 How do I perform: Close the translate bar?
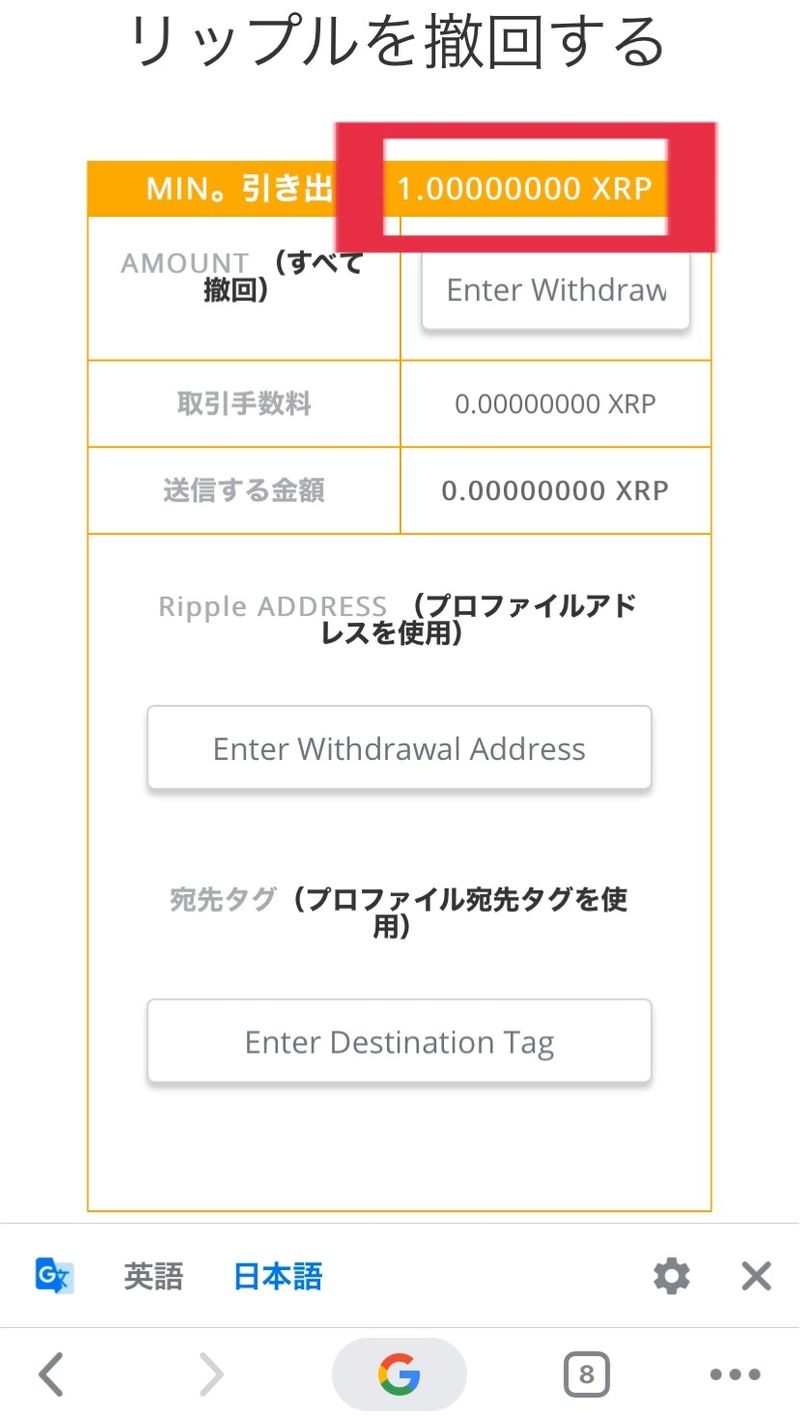click(756, 1276)
